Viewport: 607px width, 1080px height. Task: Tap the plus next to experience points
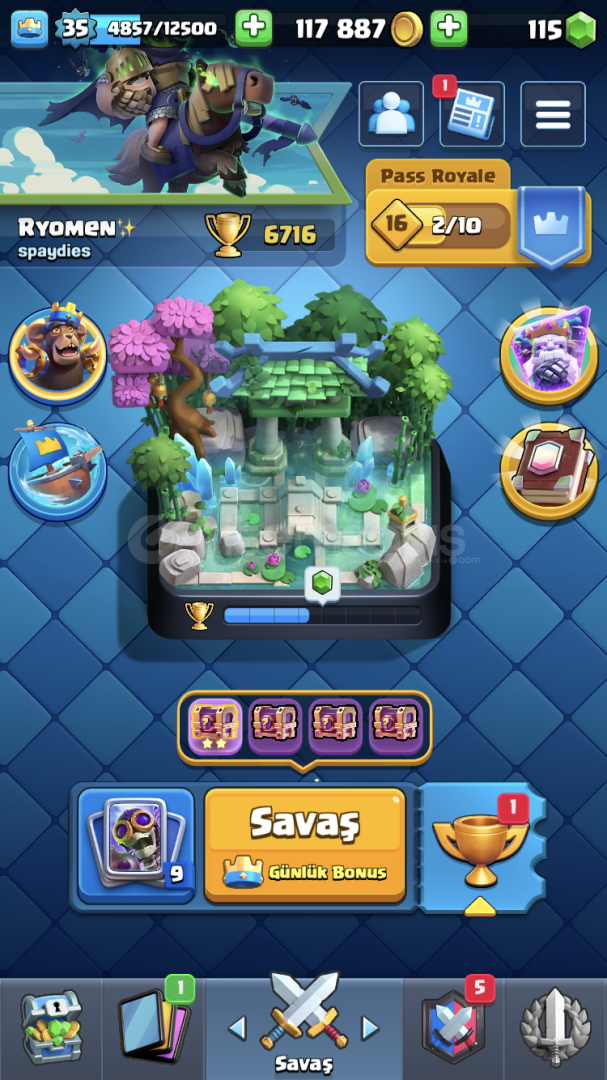click(x=254, y=28)
